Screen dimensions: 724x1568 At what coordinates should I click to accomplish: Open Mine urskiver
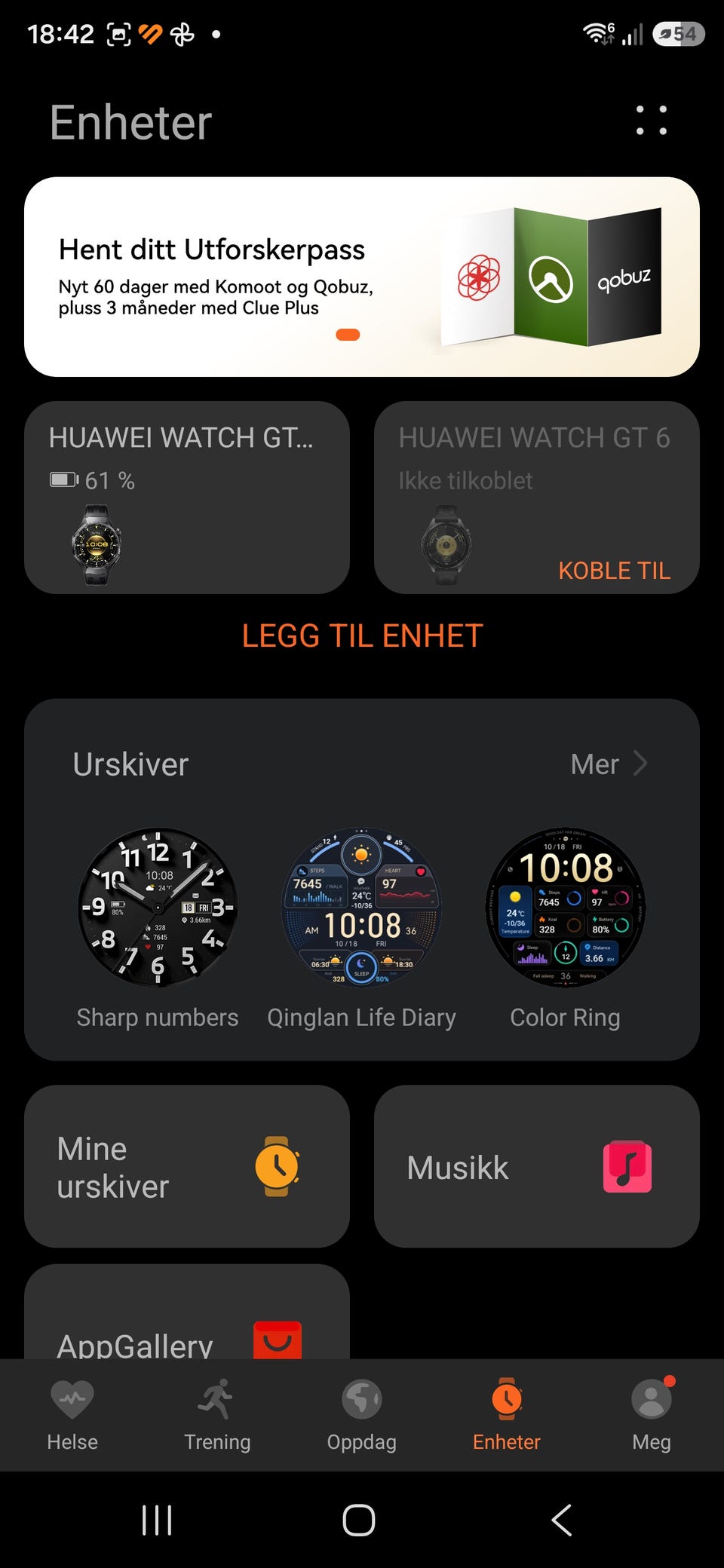187,1166
